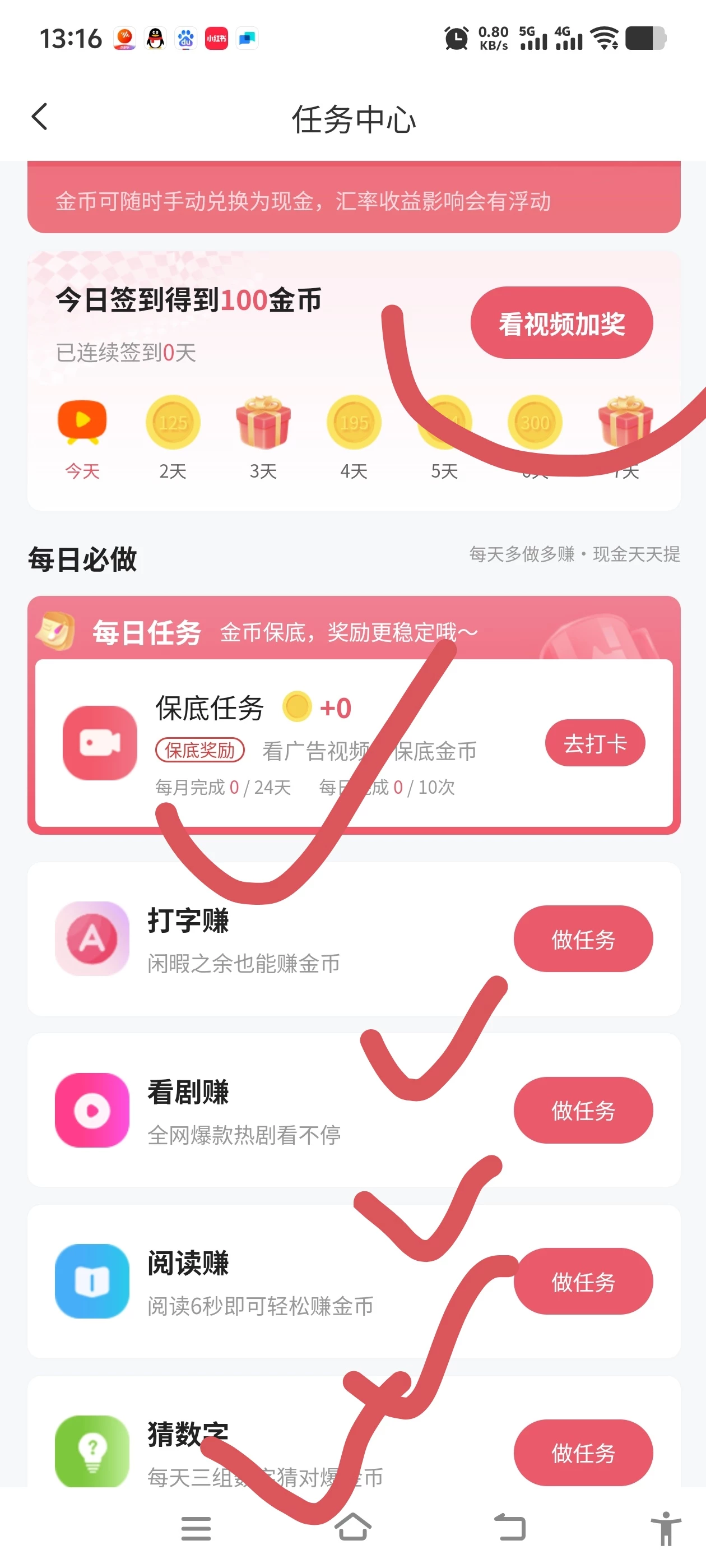The height and width of the screenshot is (1568, 706).
Task: Open the 看剧赚 video play icon
Action: click(92, 1109)
